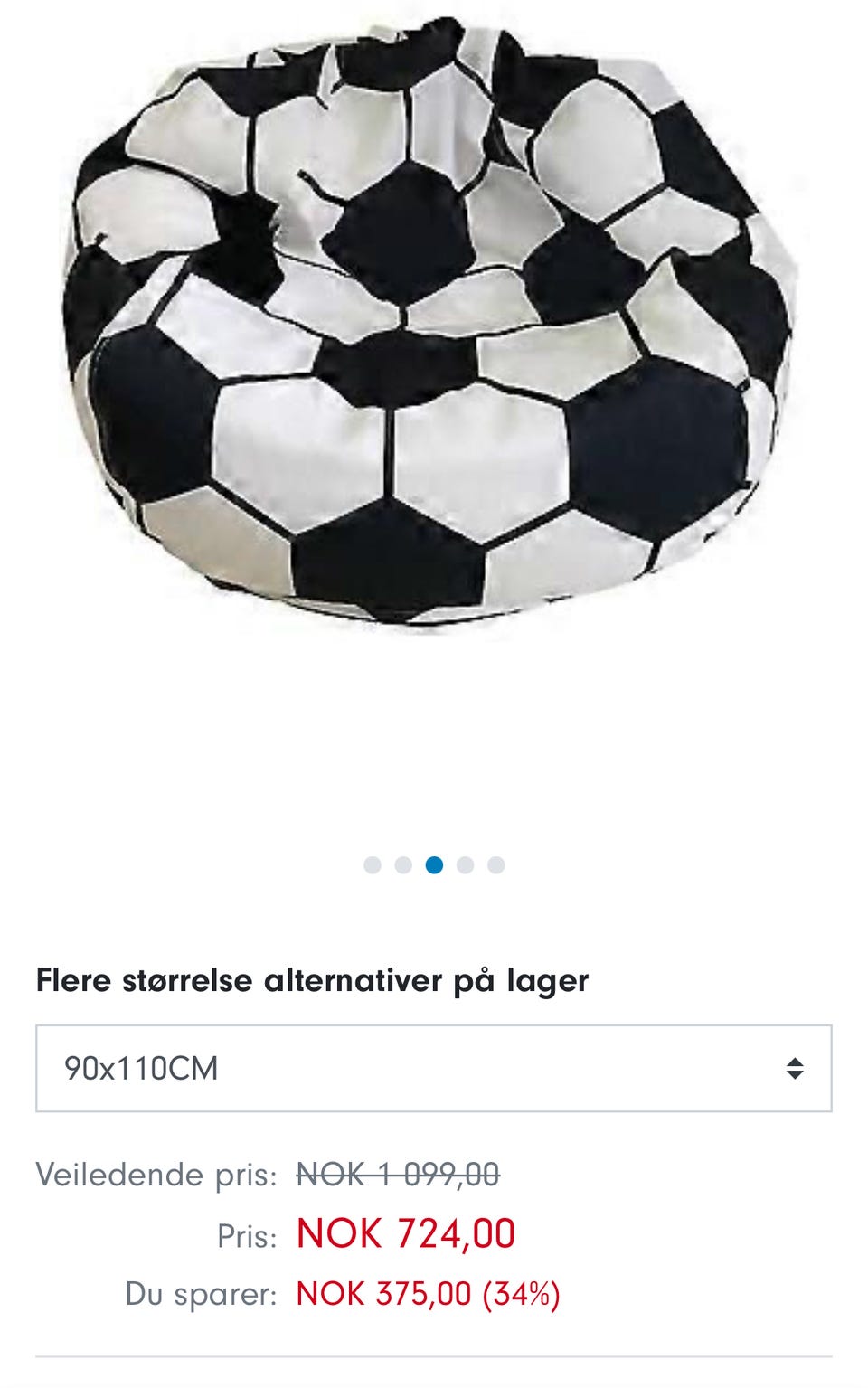Jump to the first image carousel dot
The height and width of the screenshot is (1388, 868).
(x=373, y=865)
